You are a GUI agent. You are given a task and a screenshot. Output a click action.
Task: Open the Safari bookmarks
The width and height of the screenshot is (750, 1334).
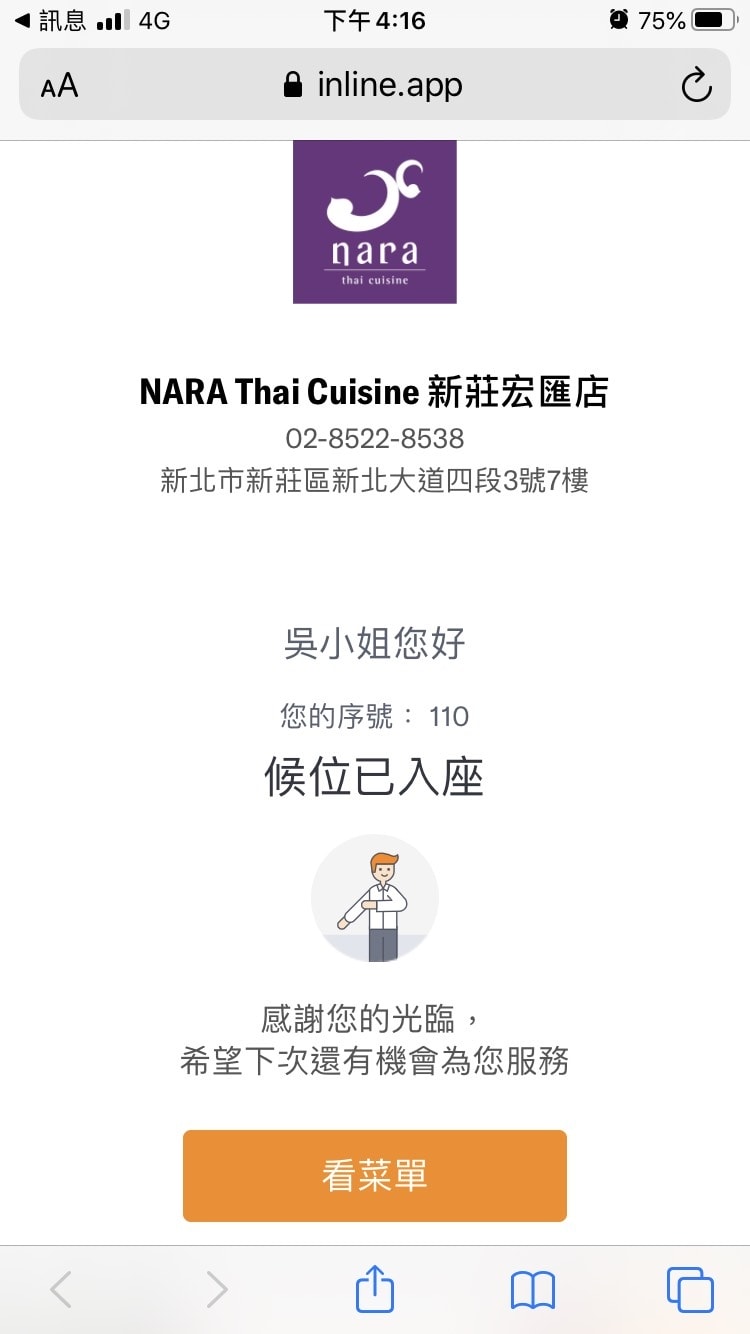coord(532,1290)
